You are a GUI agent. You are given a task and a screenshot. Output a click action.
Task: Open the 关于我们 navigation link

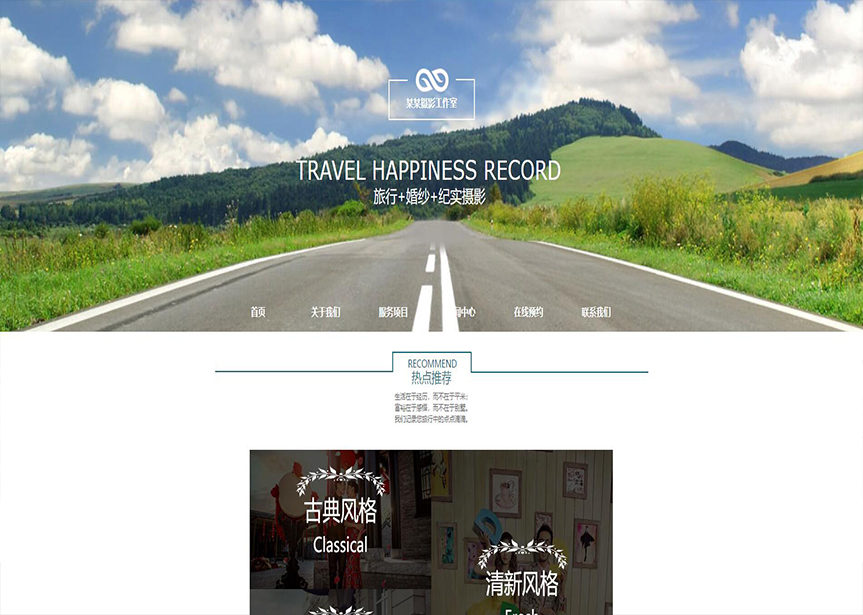[x=325, y=312]
